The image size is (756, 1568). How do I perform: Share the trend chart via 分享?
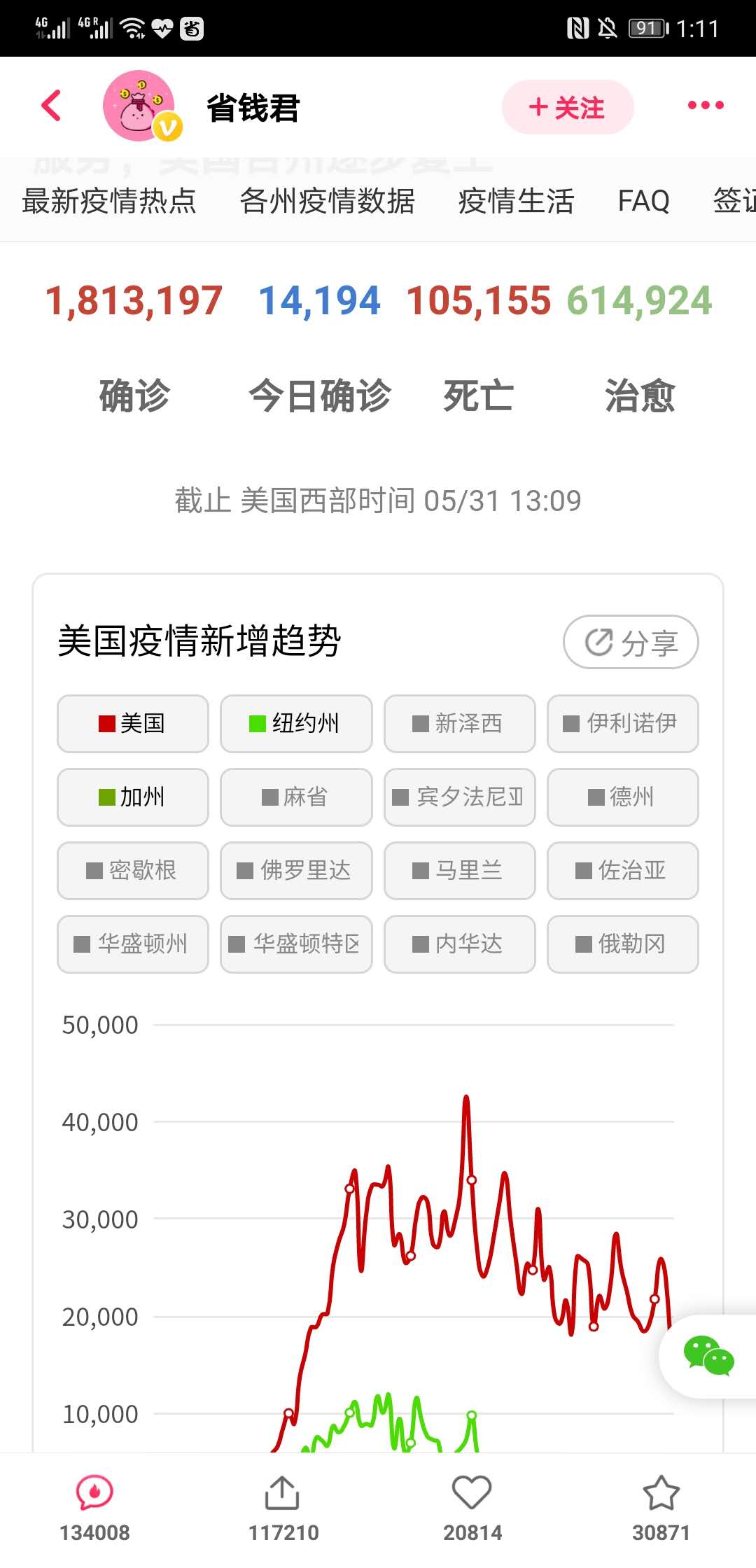pos(631,642)
